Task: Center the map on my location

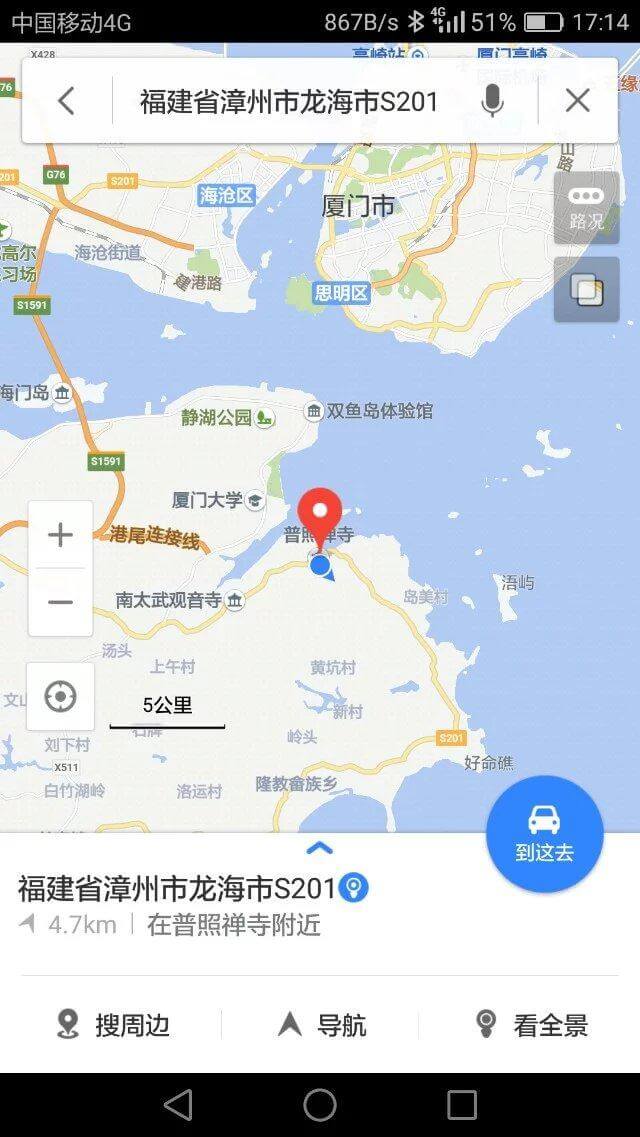Action: click(x=61, y=696)
